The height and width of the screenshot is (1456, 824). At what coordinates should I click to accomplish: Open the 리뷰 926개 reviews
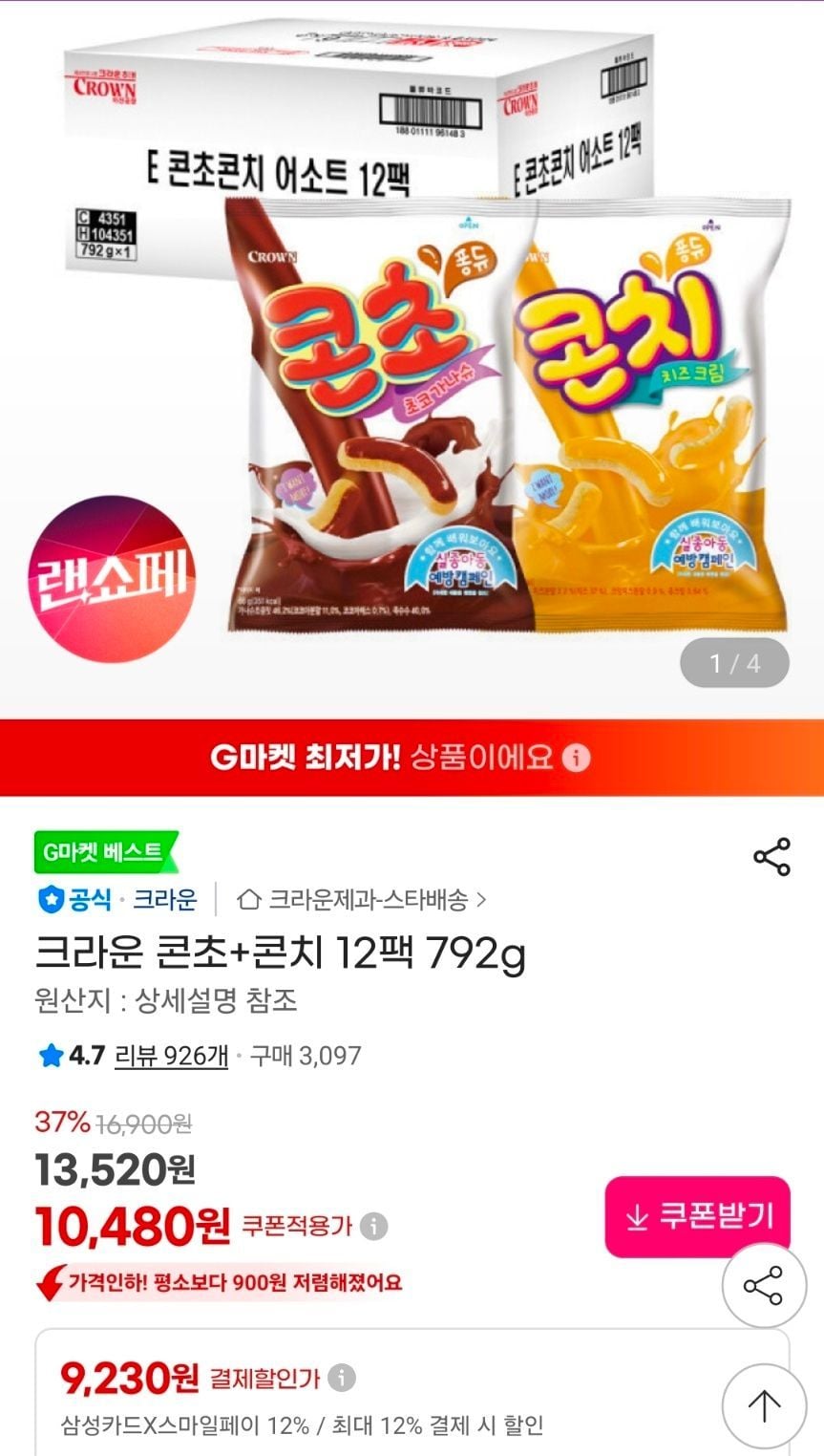[171, 1056]
